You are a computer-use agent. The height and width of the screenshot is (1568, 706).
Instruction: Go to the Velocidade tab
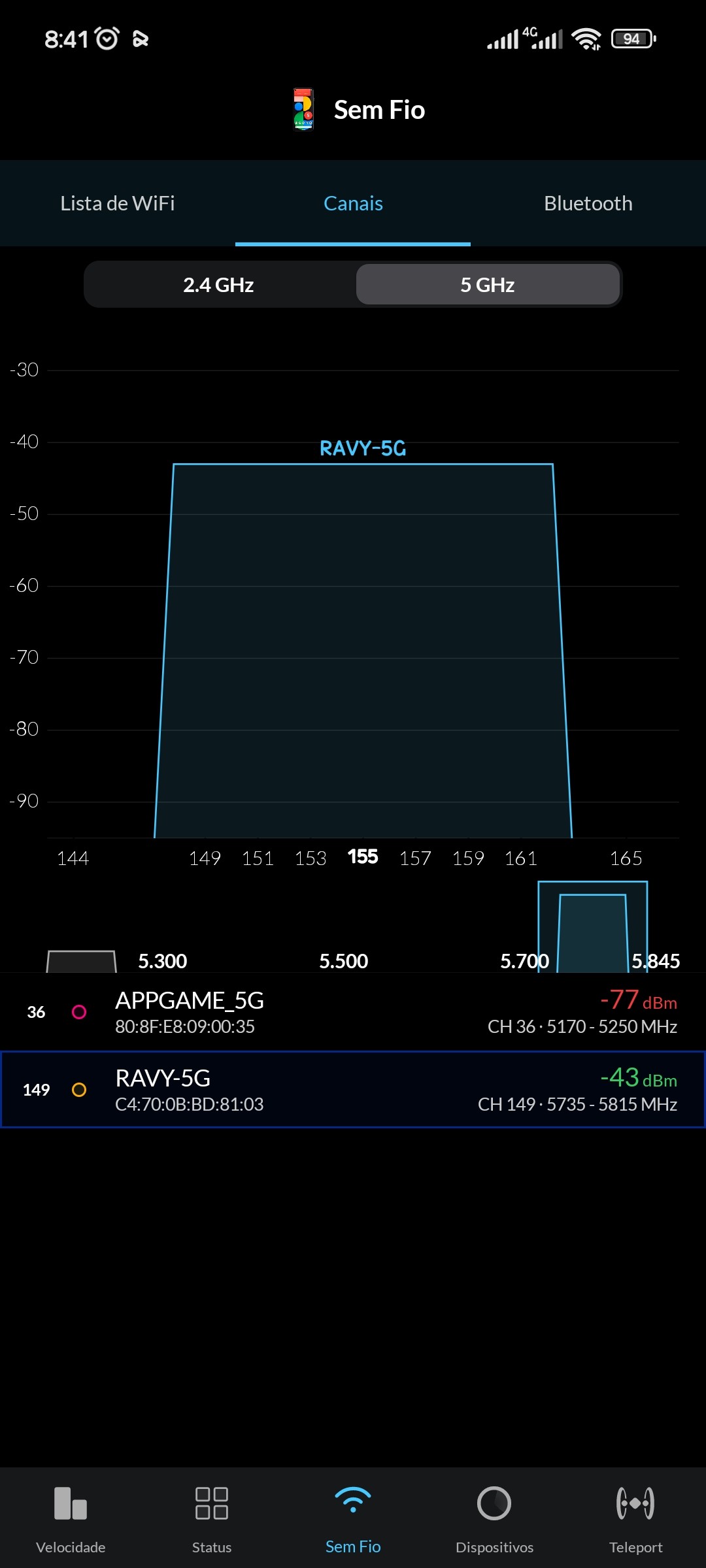pos(71,1517)
